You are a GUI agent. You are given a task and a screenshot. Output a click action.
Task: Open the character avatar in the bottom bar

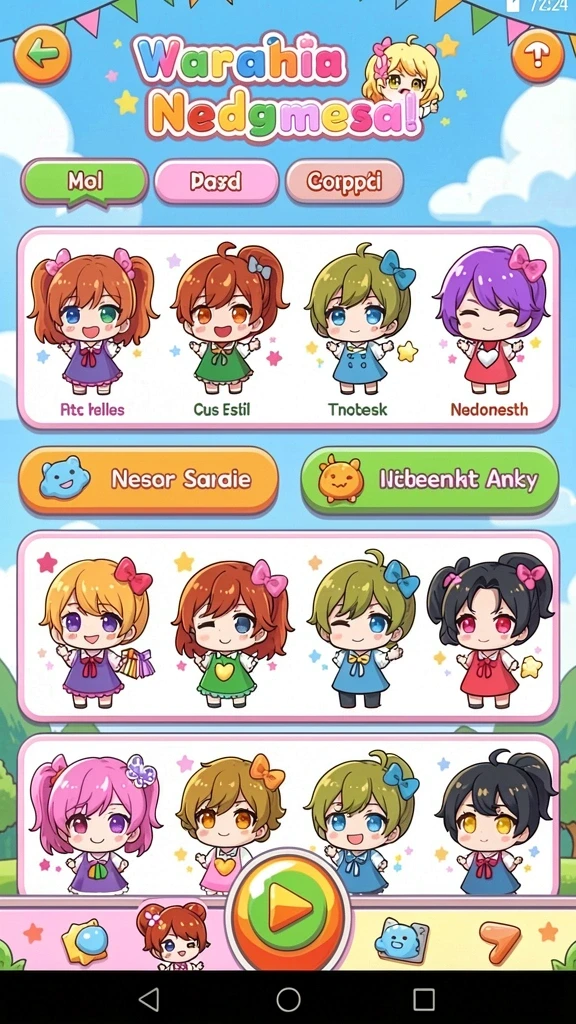coord(173,934)
